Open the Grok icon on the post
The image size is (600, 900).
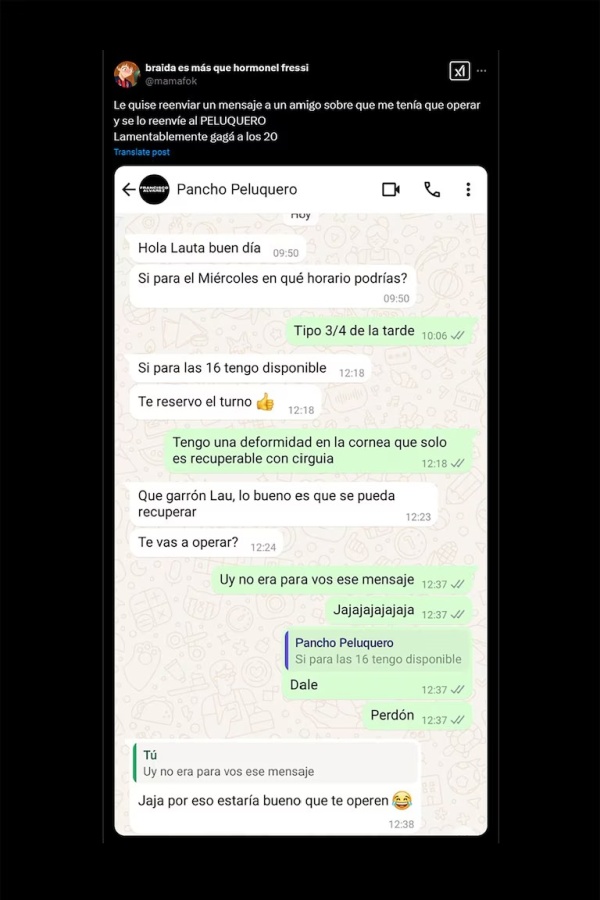(x=459, y=71)
